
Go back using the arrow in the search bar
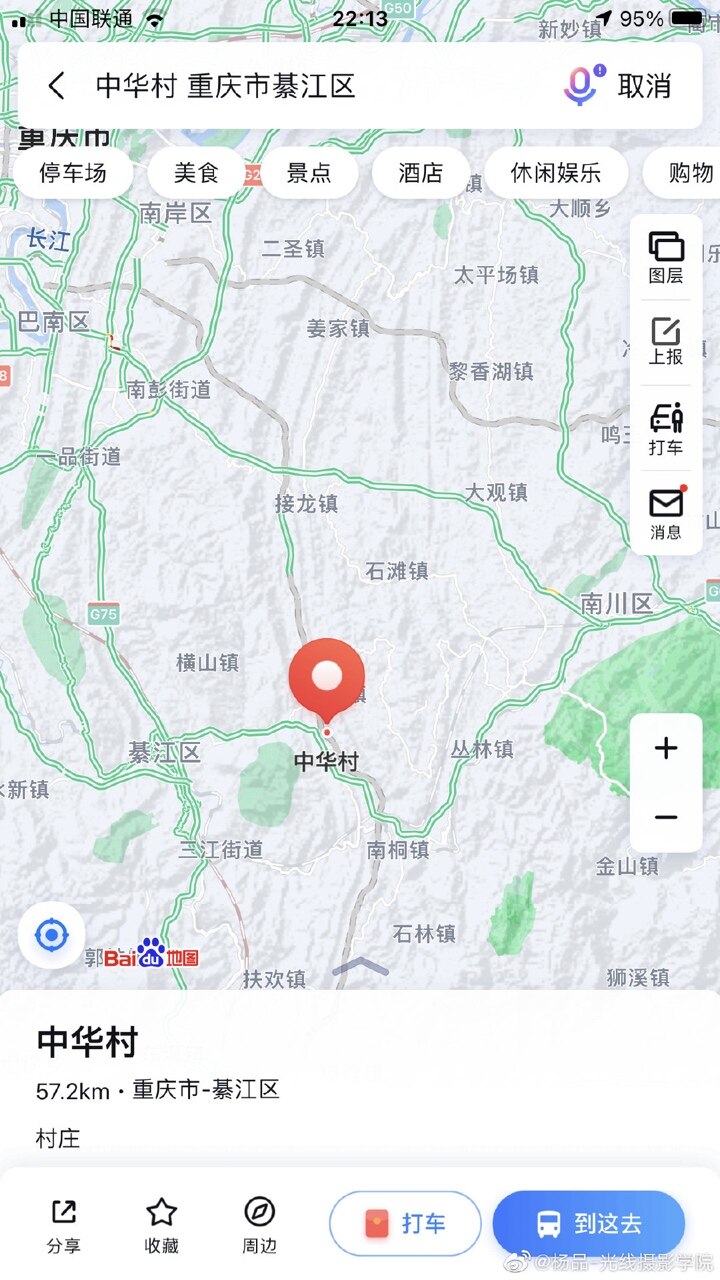point(57,86)
